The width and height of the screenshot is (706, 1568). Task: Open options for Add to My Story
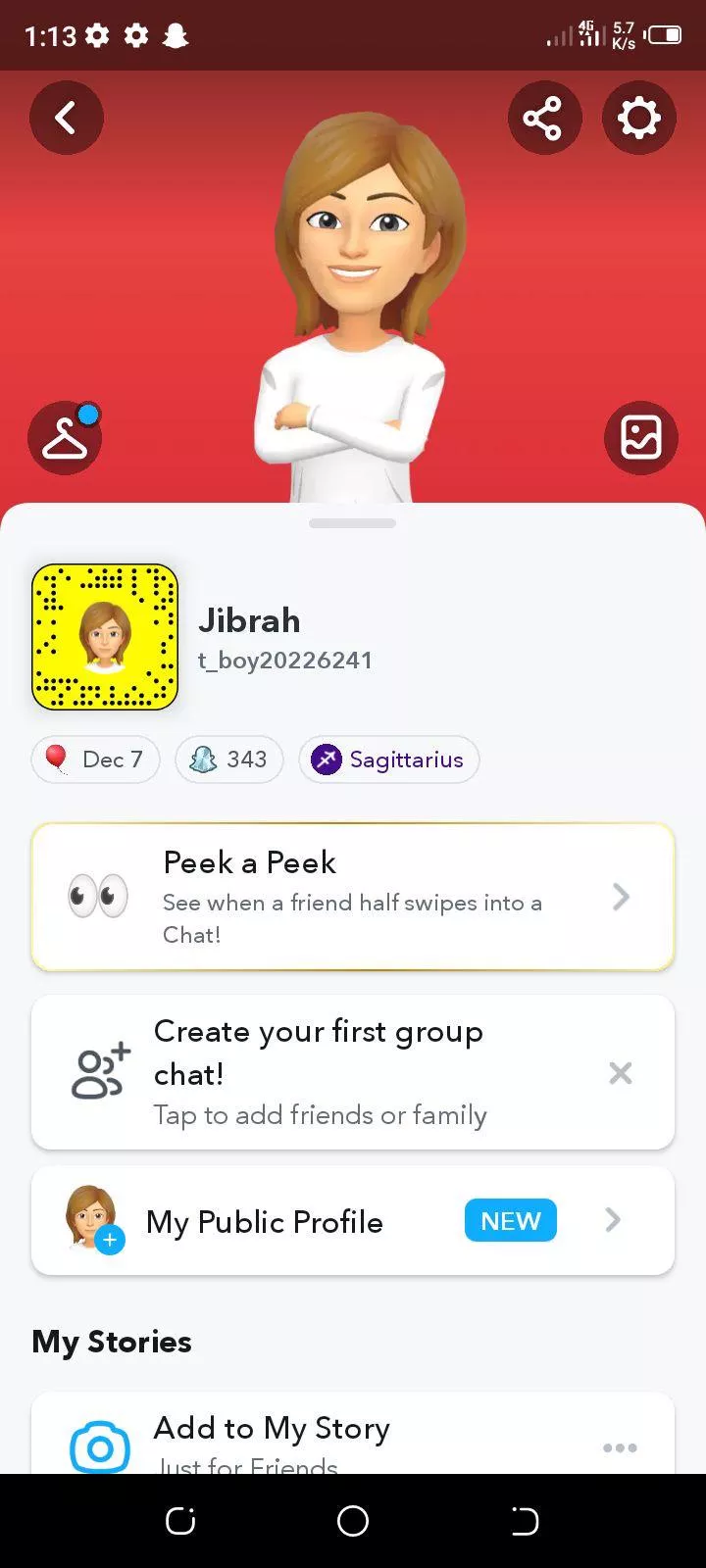click(620, 1447)
